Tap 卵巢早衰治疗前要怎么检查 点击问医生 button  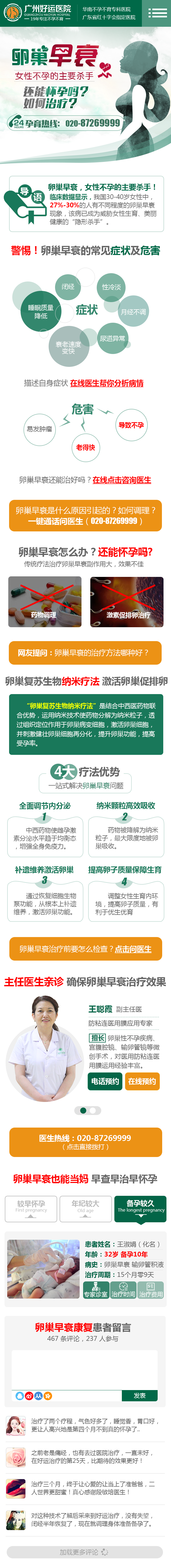pyautogui.click(x=85, y=948)
